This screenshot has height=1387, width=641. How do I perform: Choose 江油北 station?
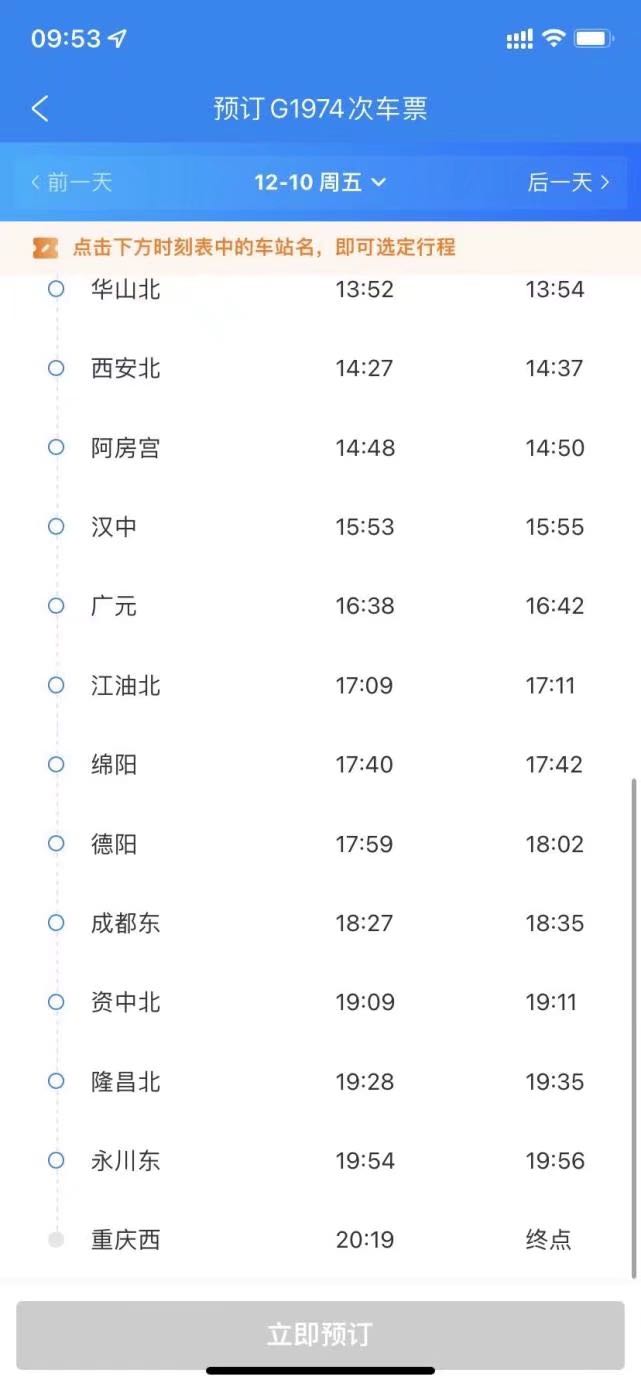320,685
